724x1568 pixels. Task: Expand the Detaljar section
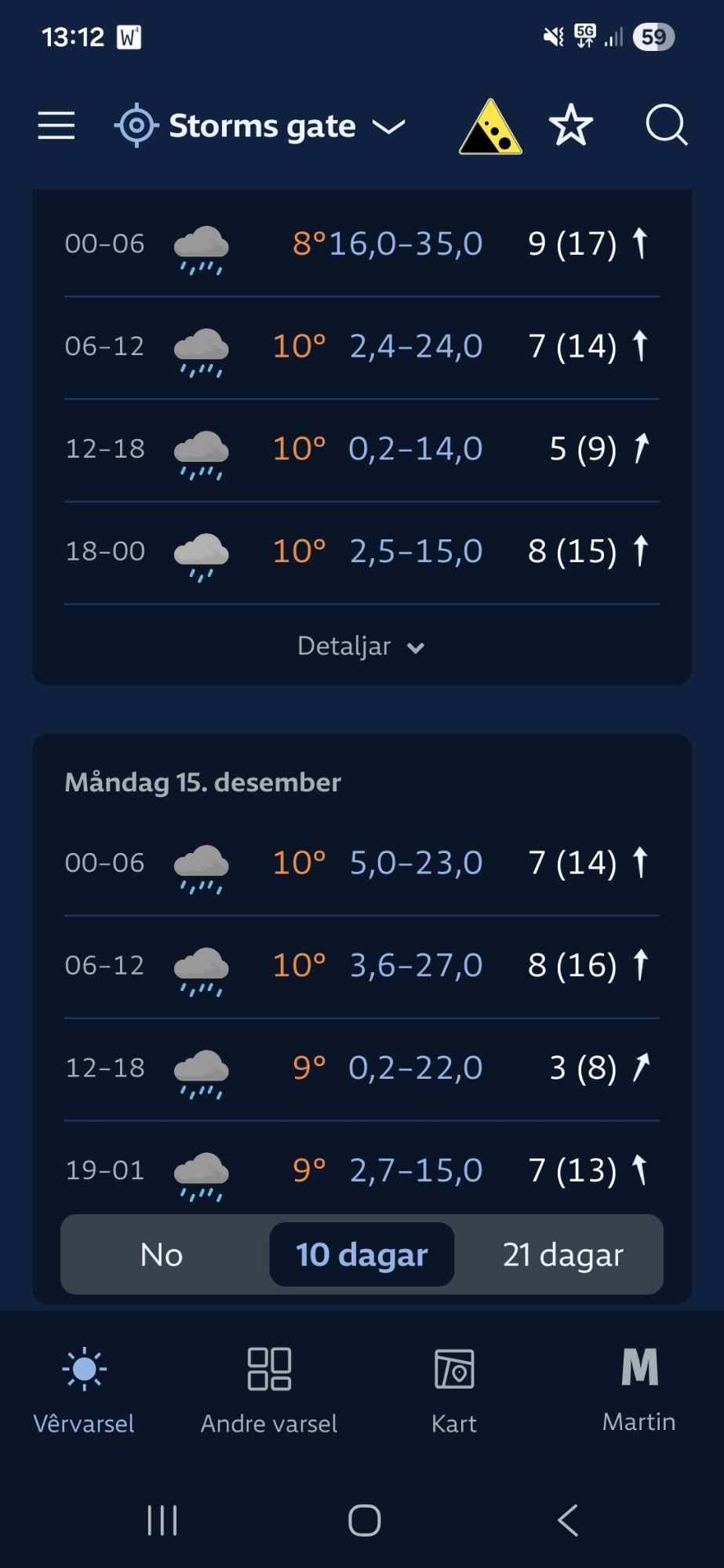click(x=361, y=647)
